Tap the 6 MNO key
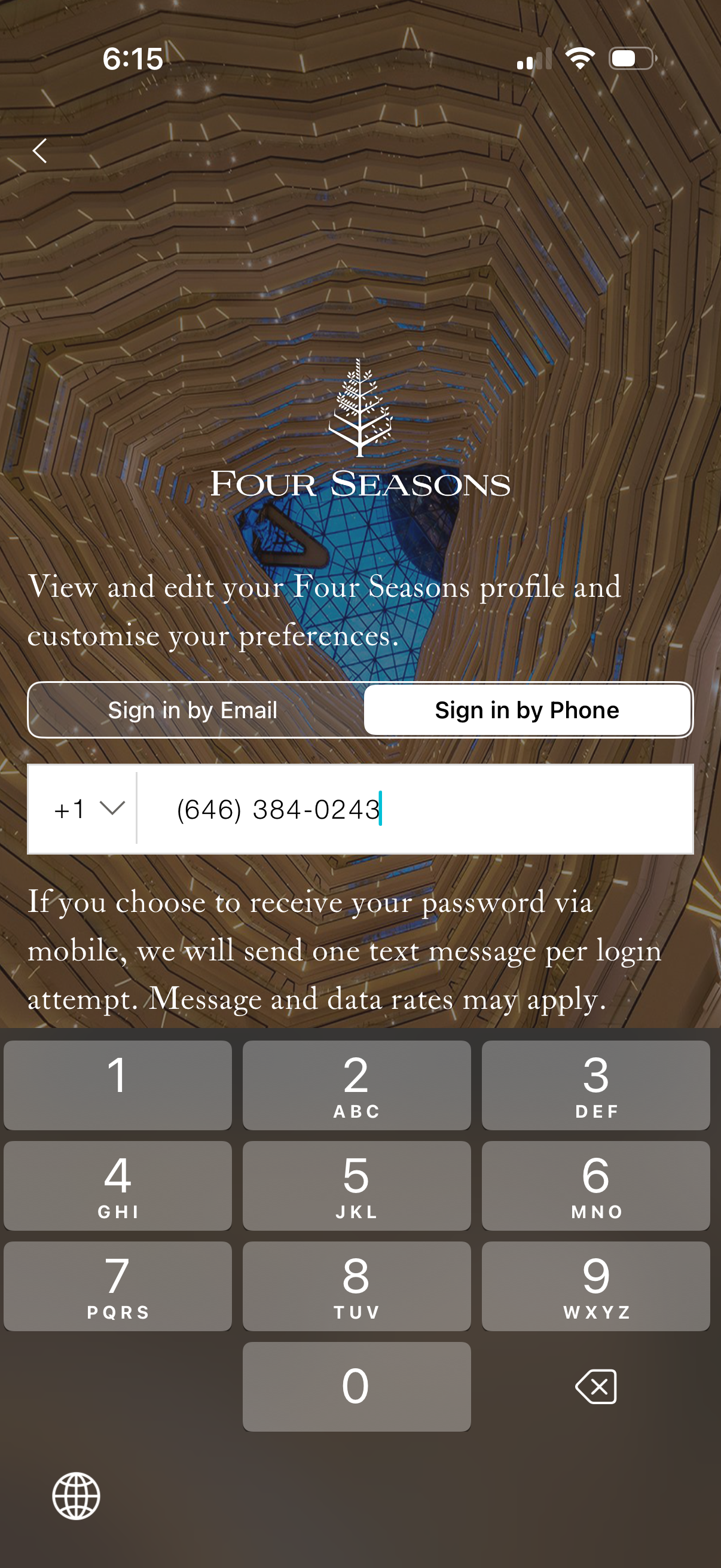This screenshot has height=1568, width=721. click(x=595, y=1186)
